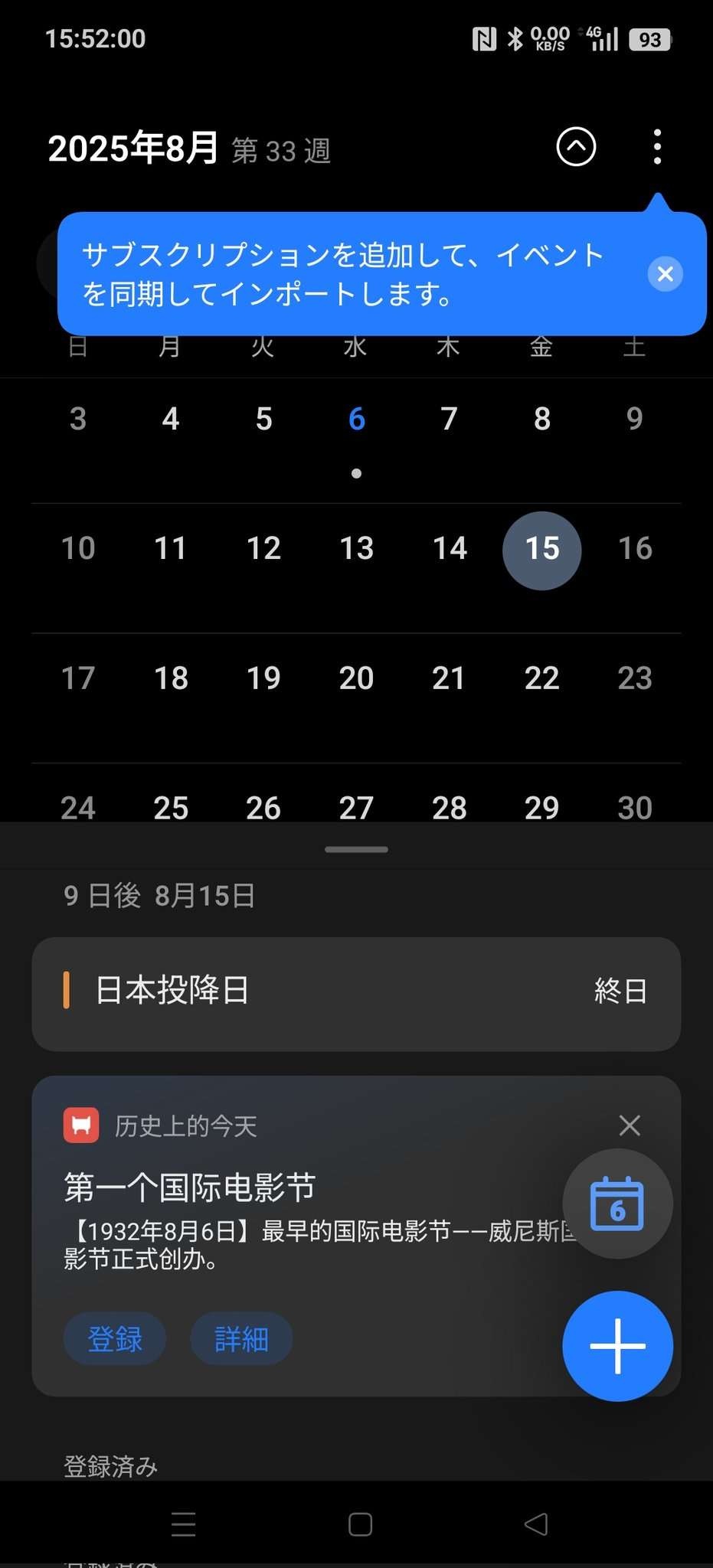Open the 日本投降日 all-day event
Image resolution: width=713 pixels, height=1568 pixels.
(x=356, y=994)
